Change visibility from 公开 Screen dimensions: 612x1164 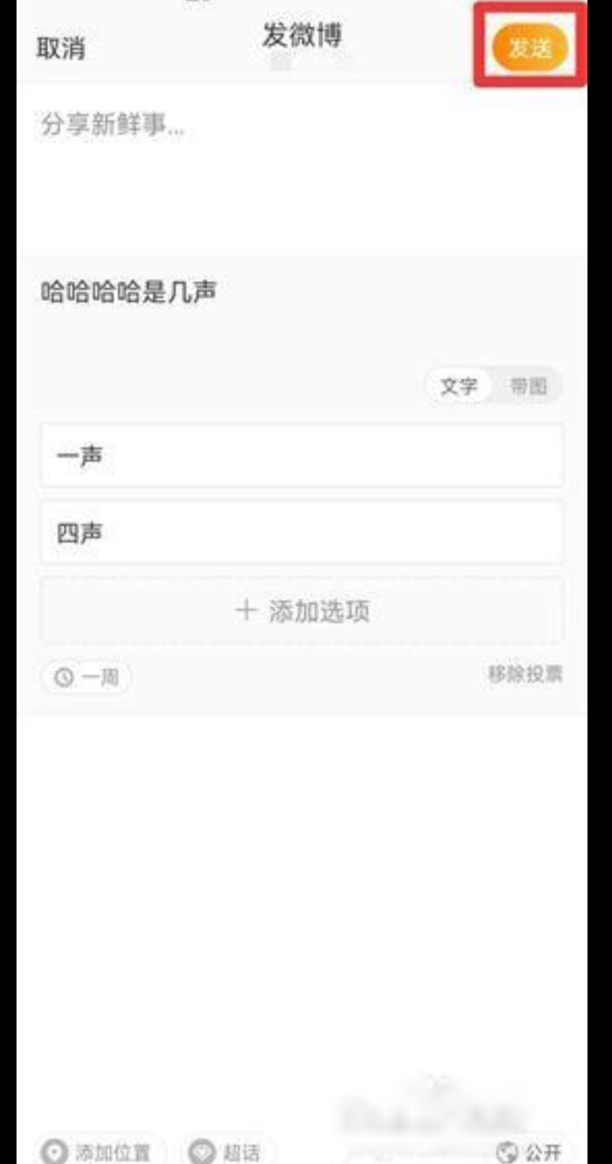pyautogui.click(x=530, y=1151)
